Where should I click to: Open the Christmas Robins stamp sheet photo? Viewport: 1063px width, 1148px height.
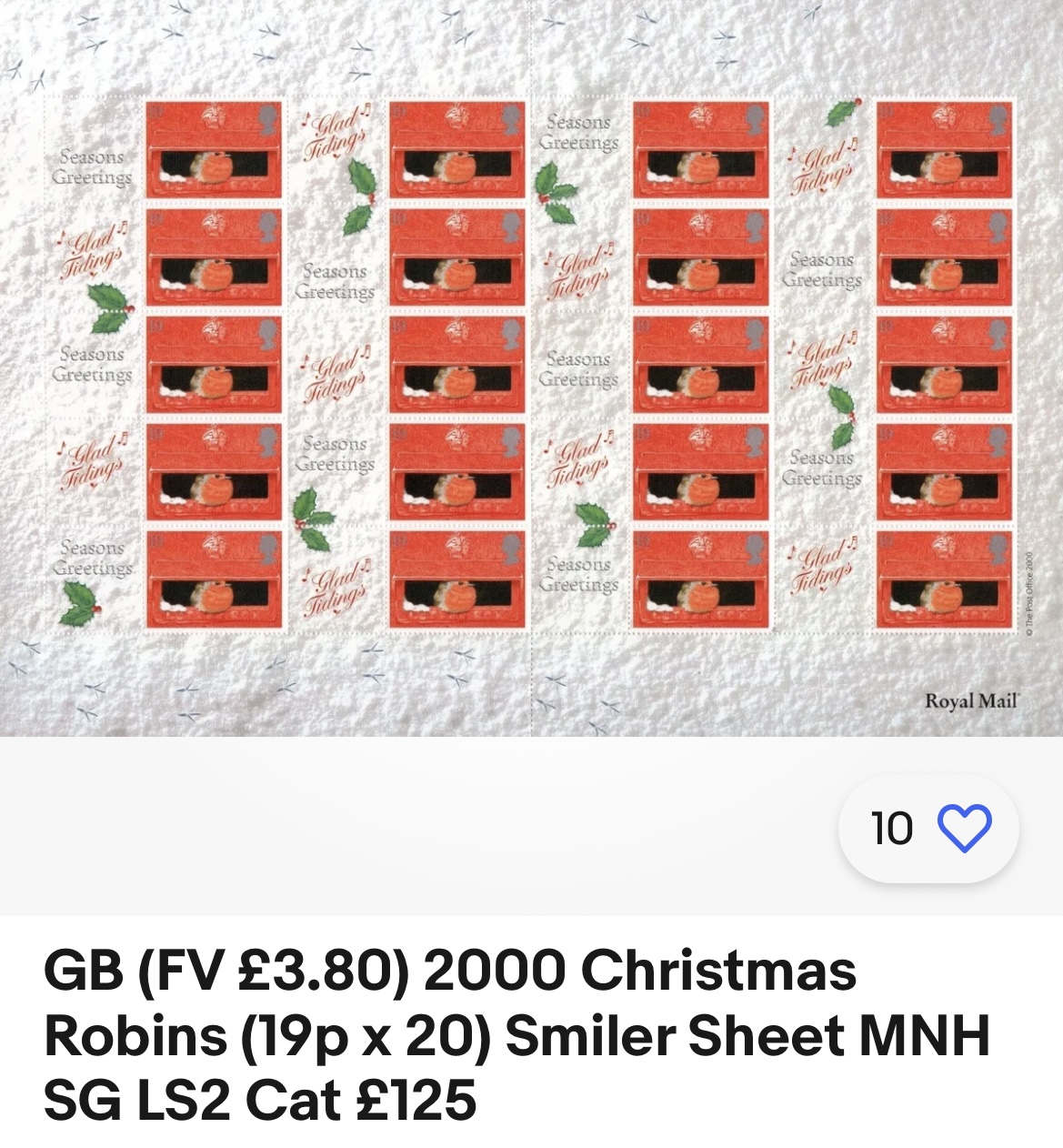tap(531, 368)
